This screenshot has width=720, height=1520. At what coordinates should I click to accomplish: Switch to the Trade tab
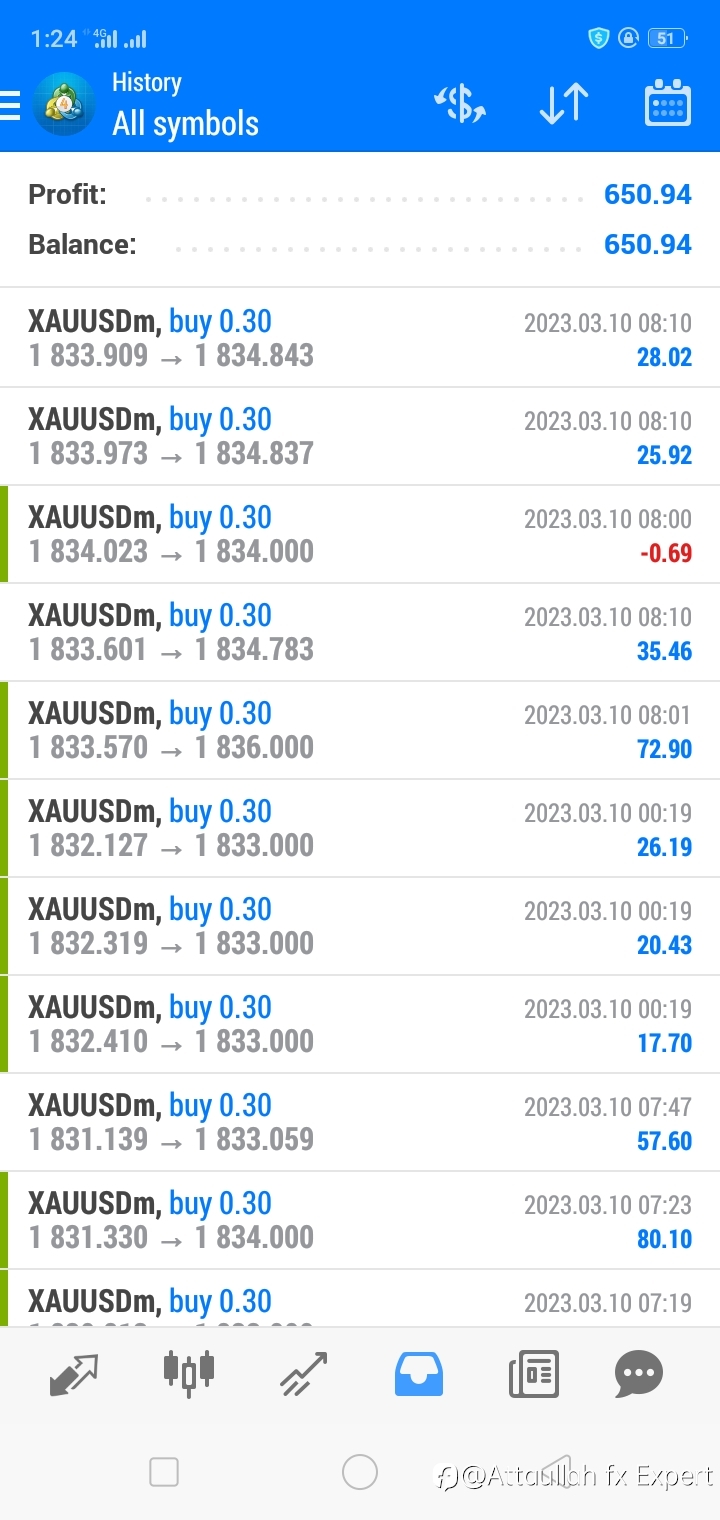(304, 1374)
